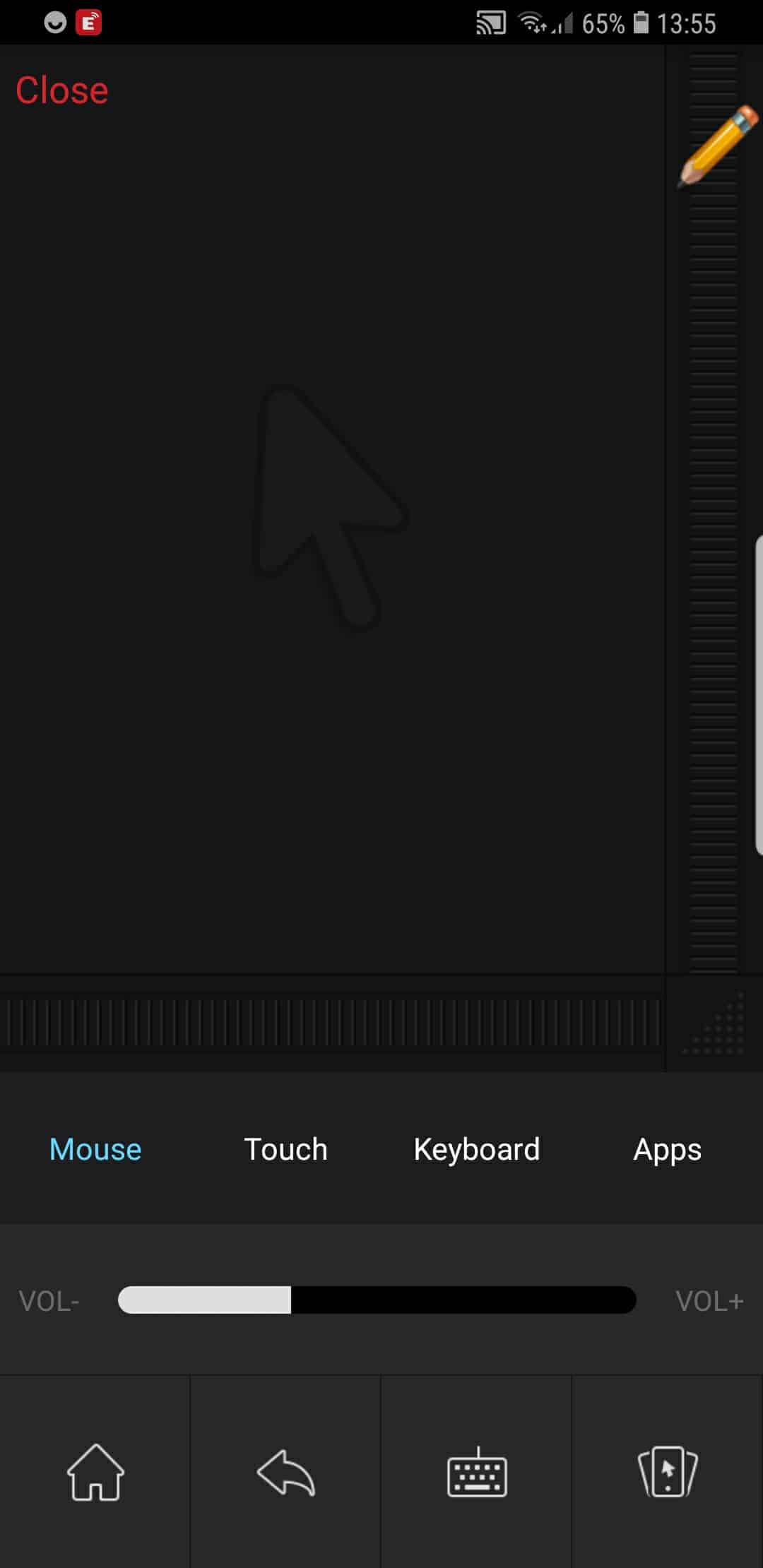Close the remote mouse pad
This screenshot has height=1568, width=763.
point(62,90)
